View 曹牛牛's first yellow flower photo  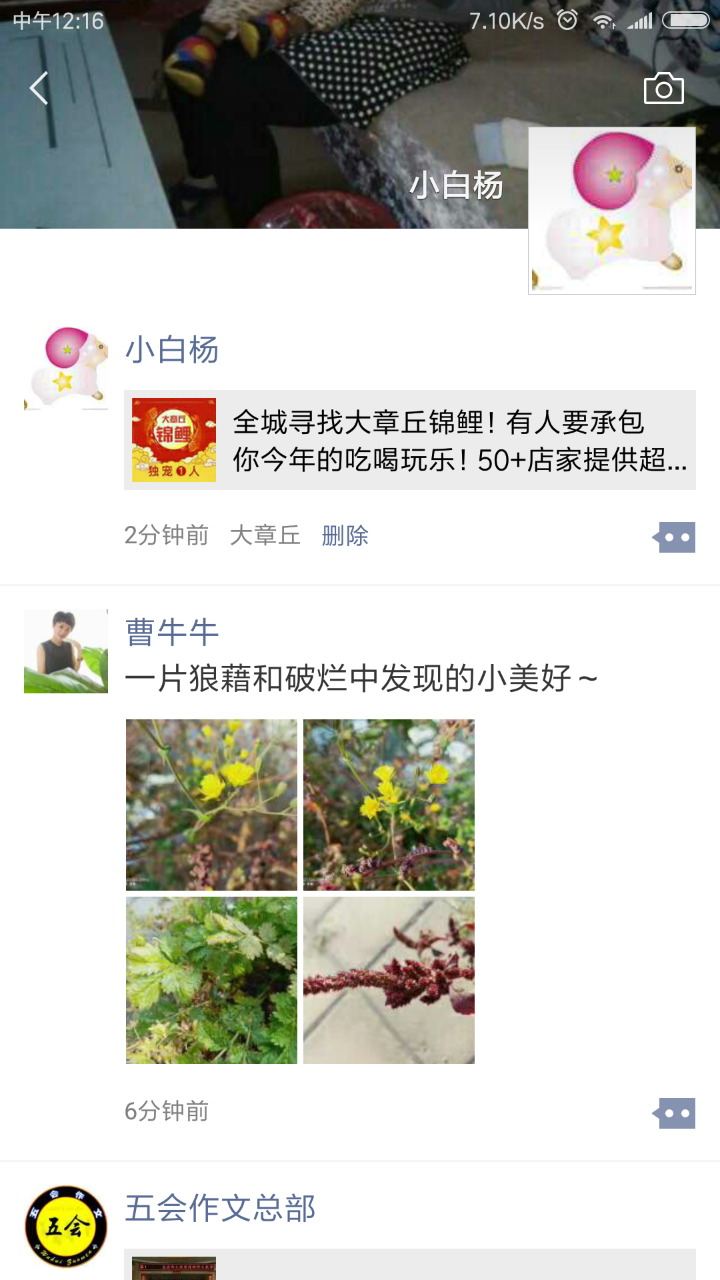[x=211, y=804]
